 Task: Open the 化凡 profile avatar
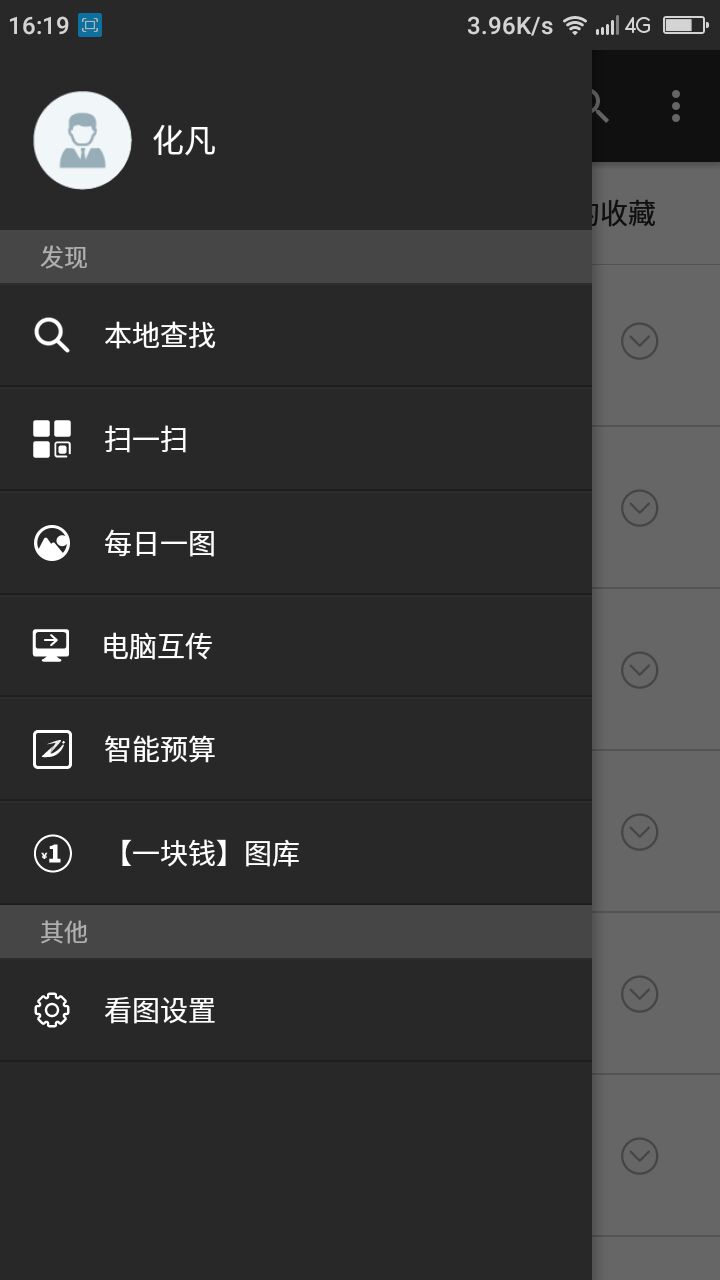[x=82, y=140]
